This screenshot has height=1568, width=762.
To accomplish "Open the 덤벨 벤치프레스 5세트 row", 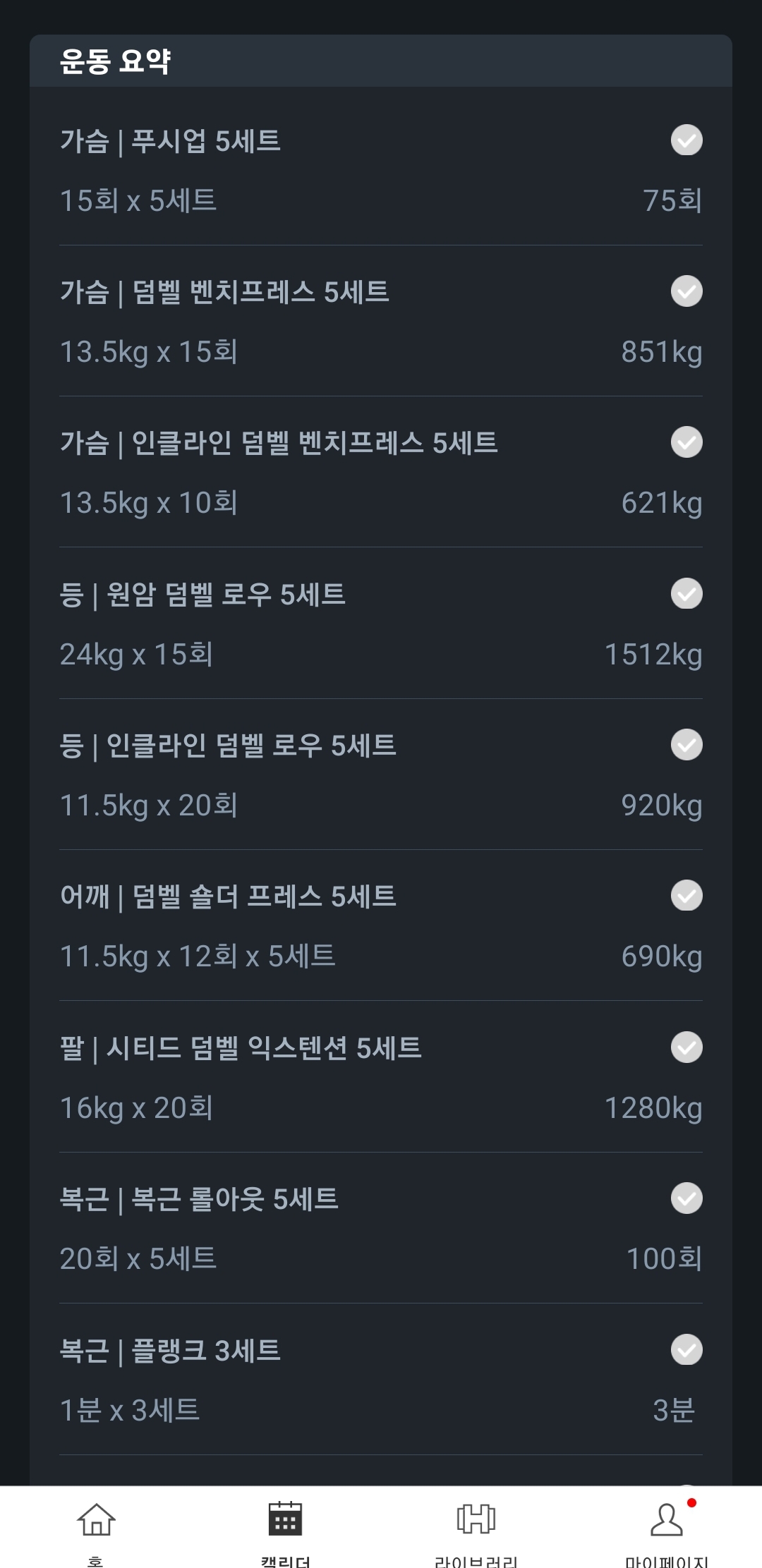I will click(x=381, y=321).
